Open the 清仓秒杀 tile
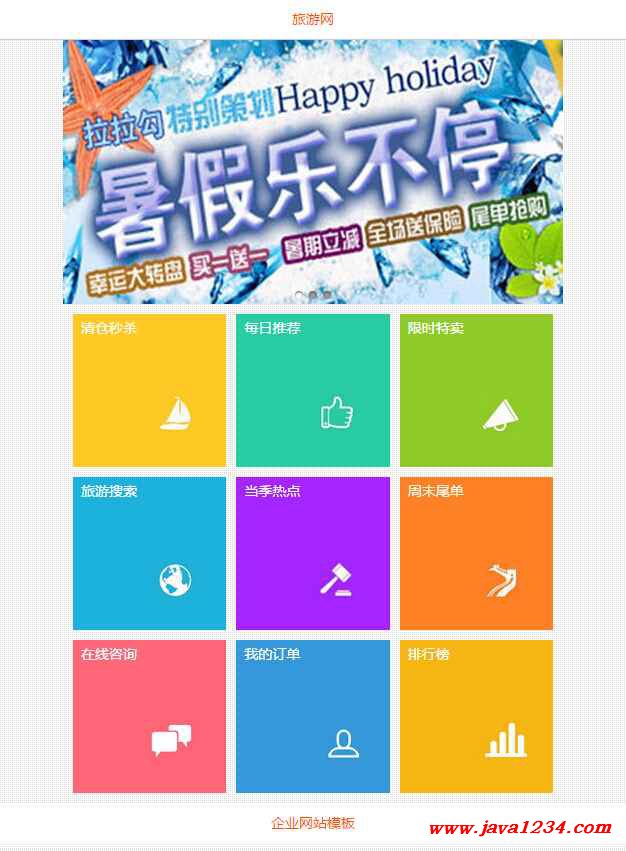 click(149, 390)
